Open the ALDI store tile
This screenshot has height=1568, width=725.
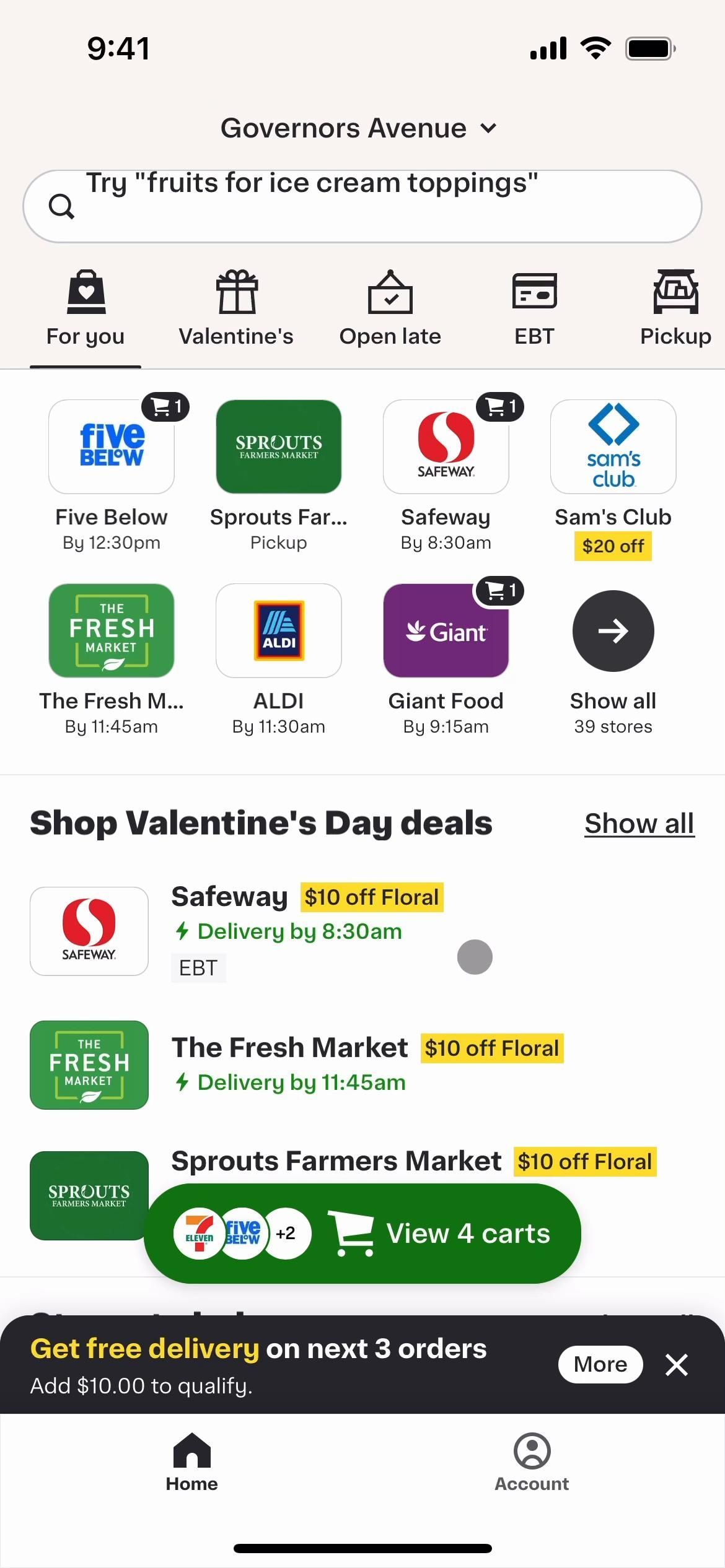[x=278, y=631]
